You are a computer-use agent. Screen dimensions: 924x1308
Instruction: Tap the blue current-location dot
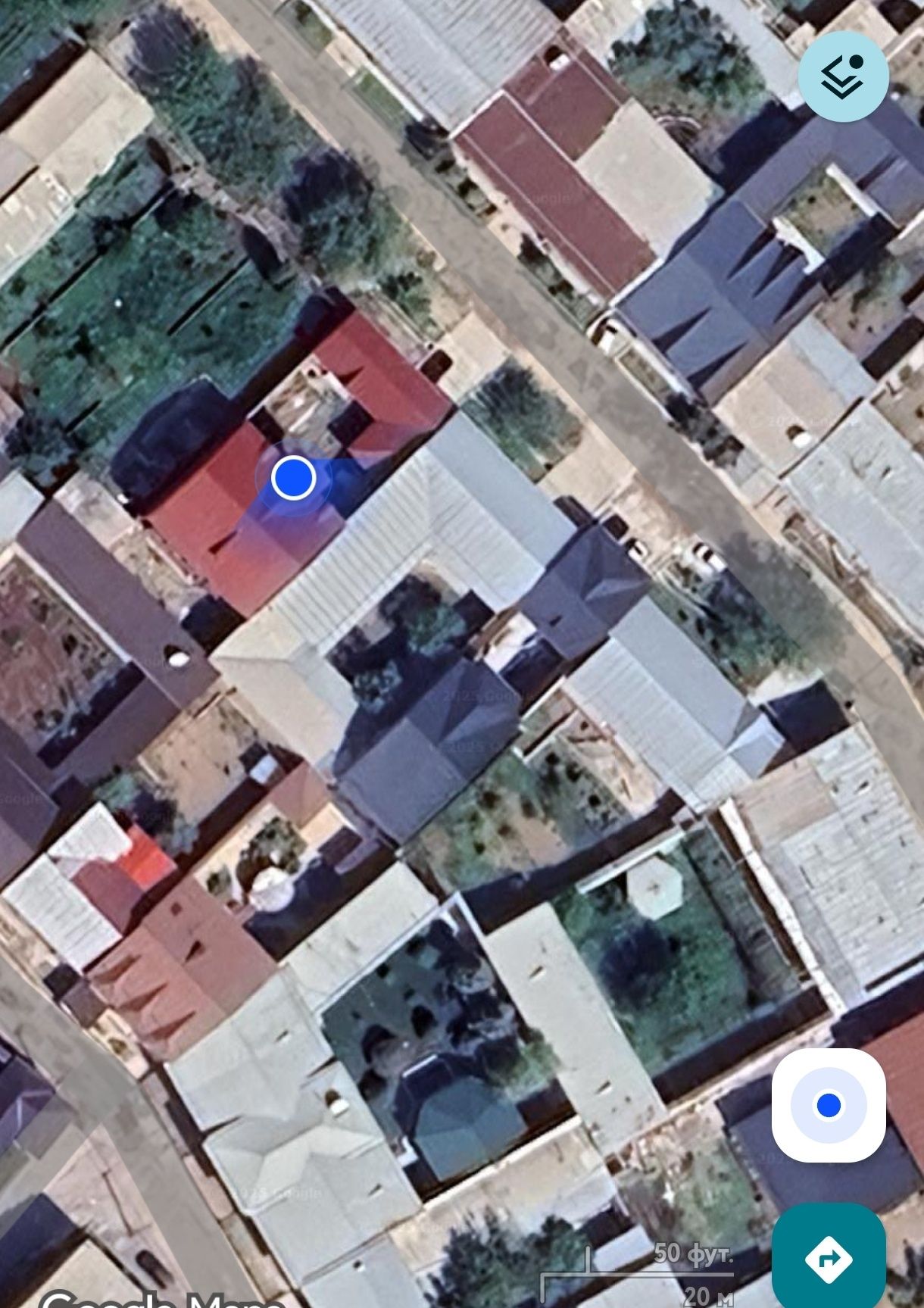(293, 477)
